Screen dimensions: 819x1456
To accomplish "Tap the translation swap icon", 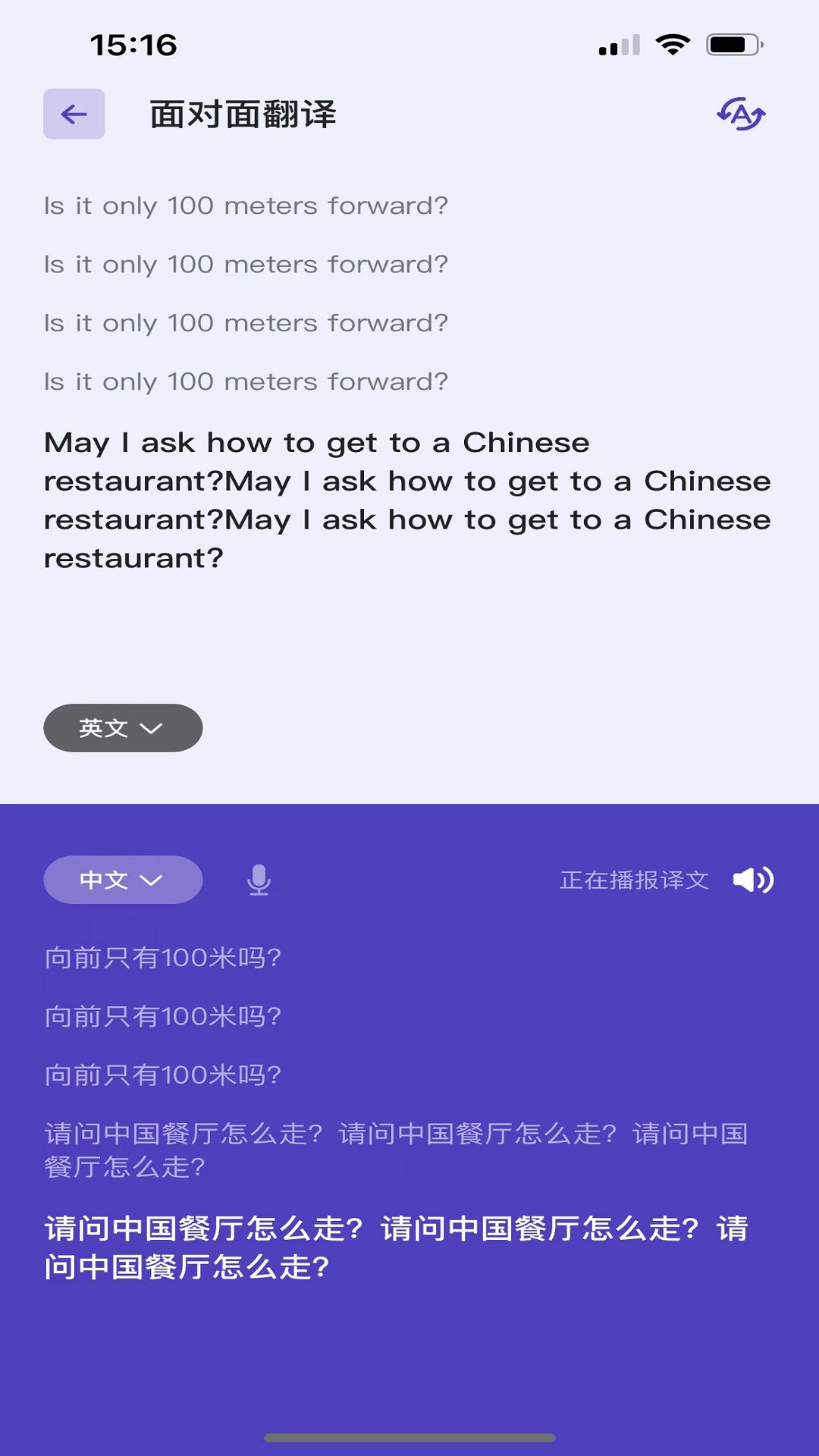I will coord(741,114).
